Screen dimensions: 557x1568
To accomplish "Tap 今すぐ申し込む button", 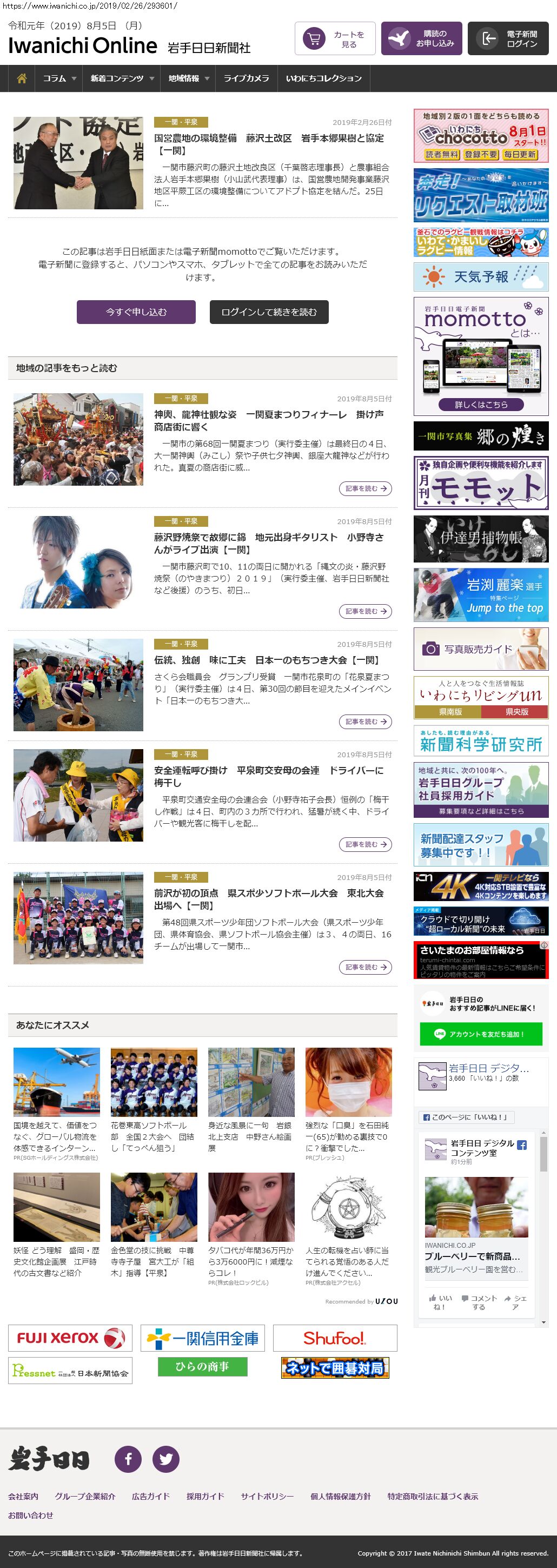I will pos(136,312).
